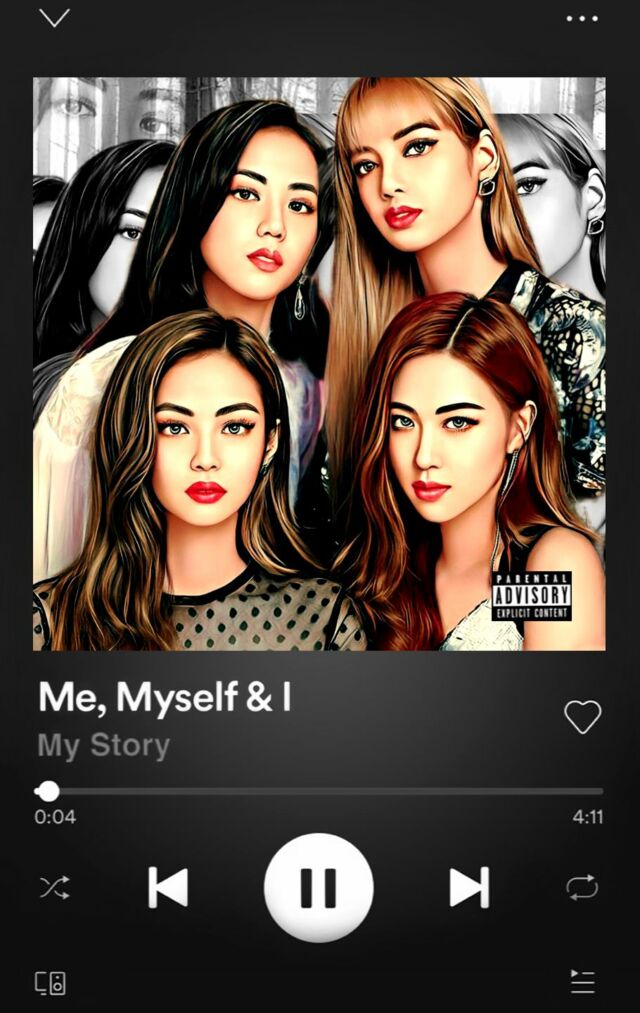This screenshot has width=640, height=1013.
Task: Enable shuffle mode
Action: click(54, 887)
